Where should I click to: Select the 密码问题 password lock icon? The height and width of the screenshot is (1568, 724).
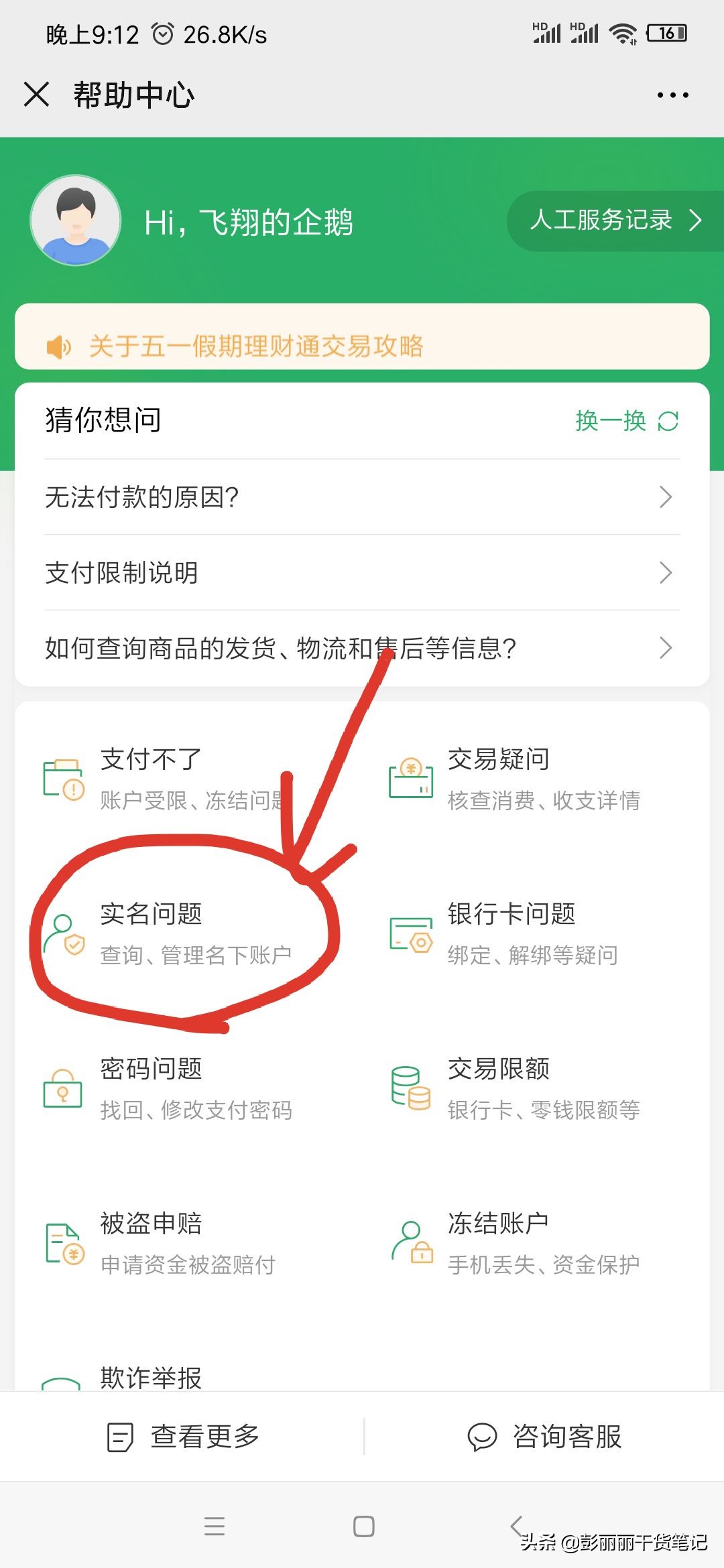(62, 1089)
